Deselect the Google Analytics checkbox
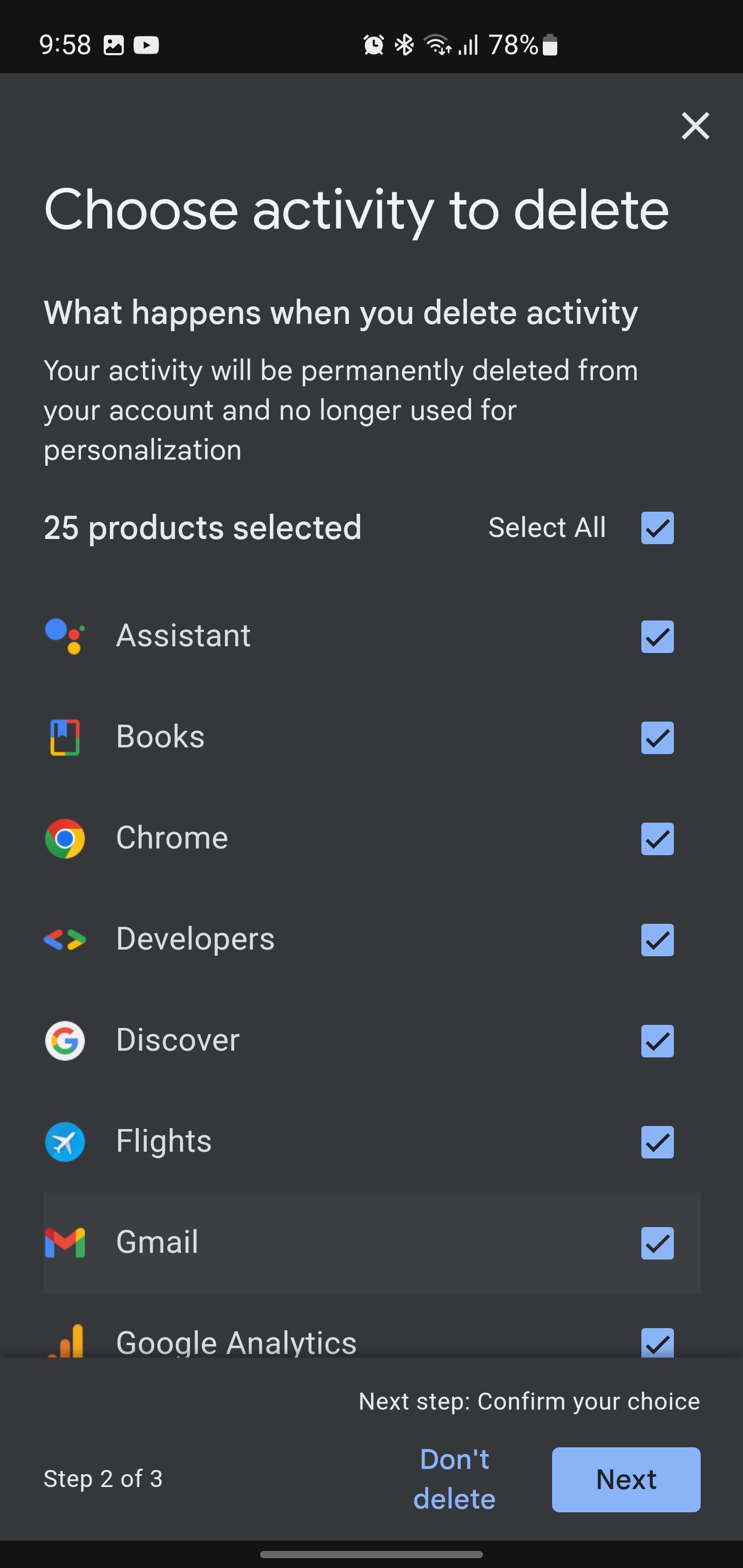Viewport: 743px width, 1568px height. point(657,1342)
